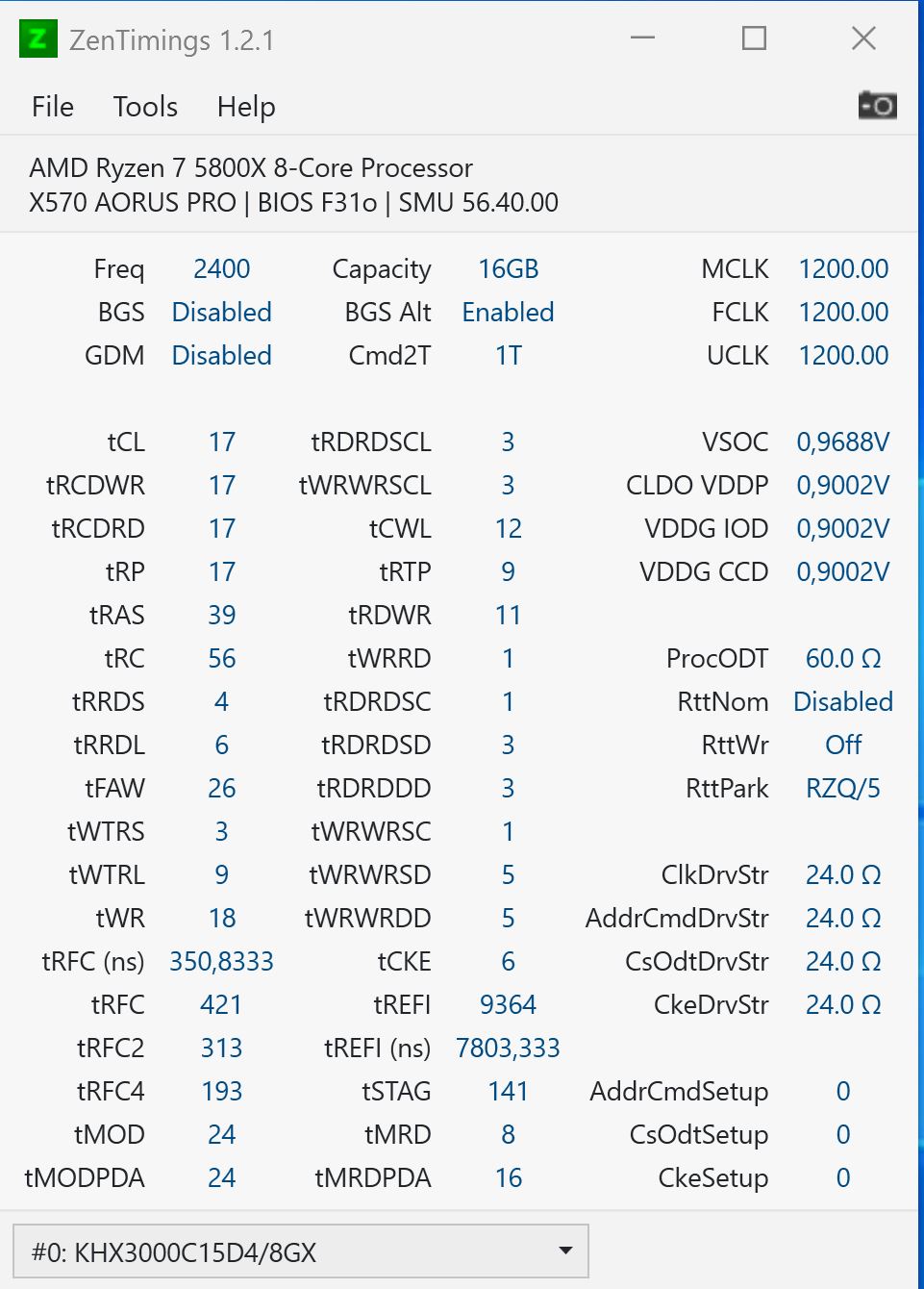
Task: Open the Tools menu
Action: 145,107
